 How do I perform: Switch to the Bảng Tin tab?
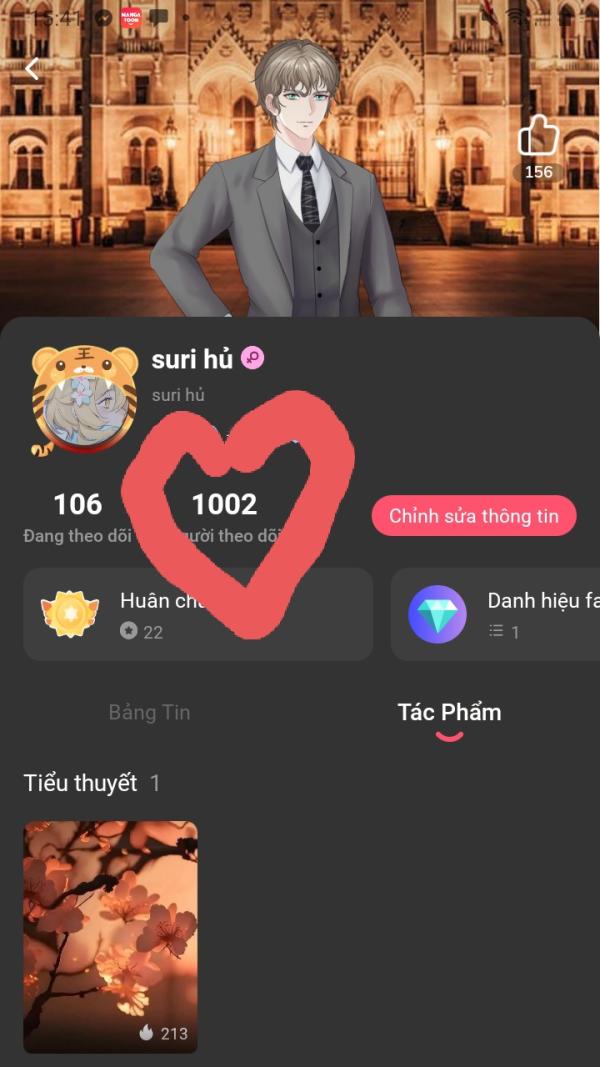pos(149,712)
